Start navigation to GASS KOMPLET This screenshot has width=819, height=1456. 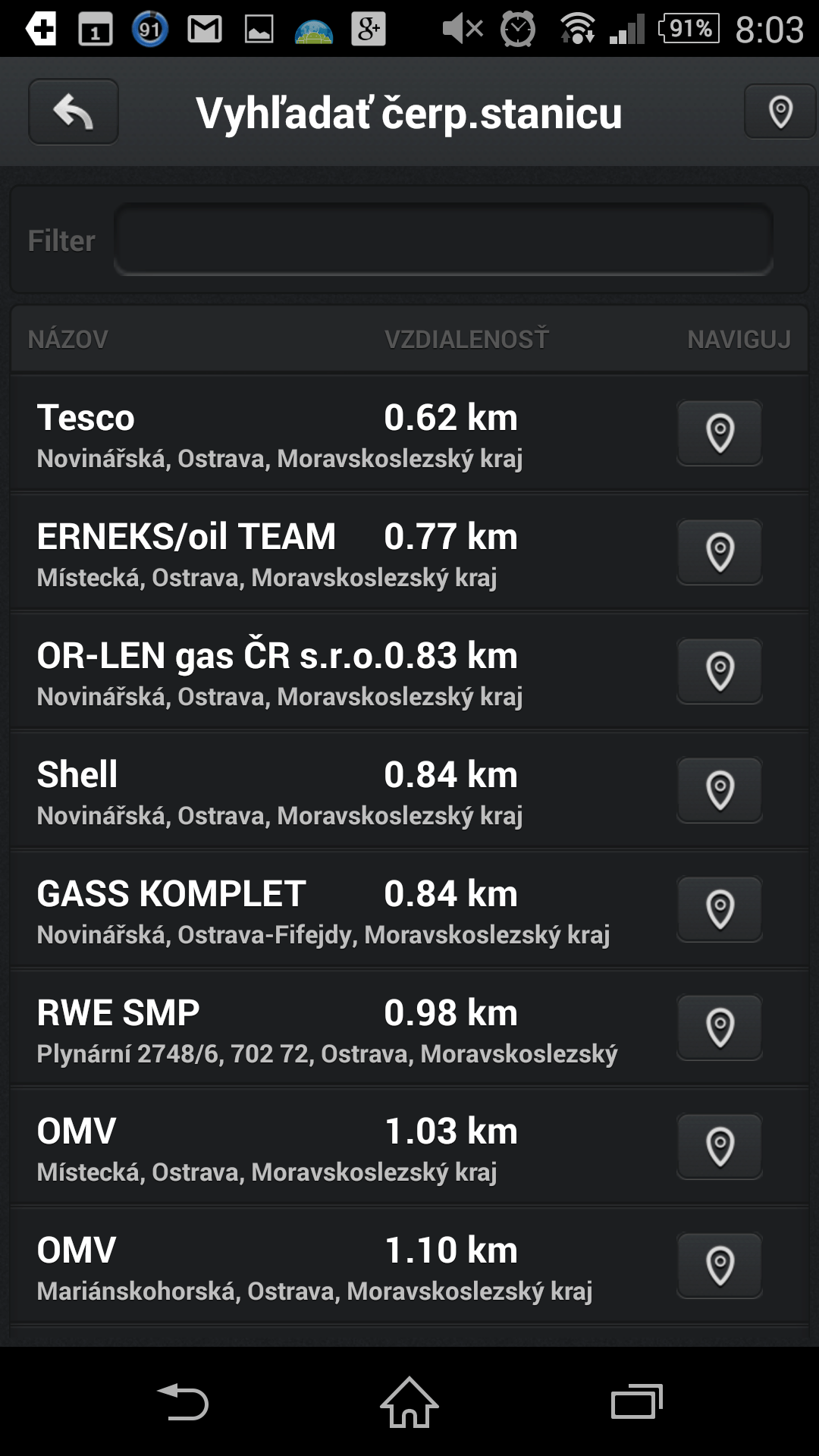[x=720, y=909]
